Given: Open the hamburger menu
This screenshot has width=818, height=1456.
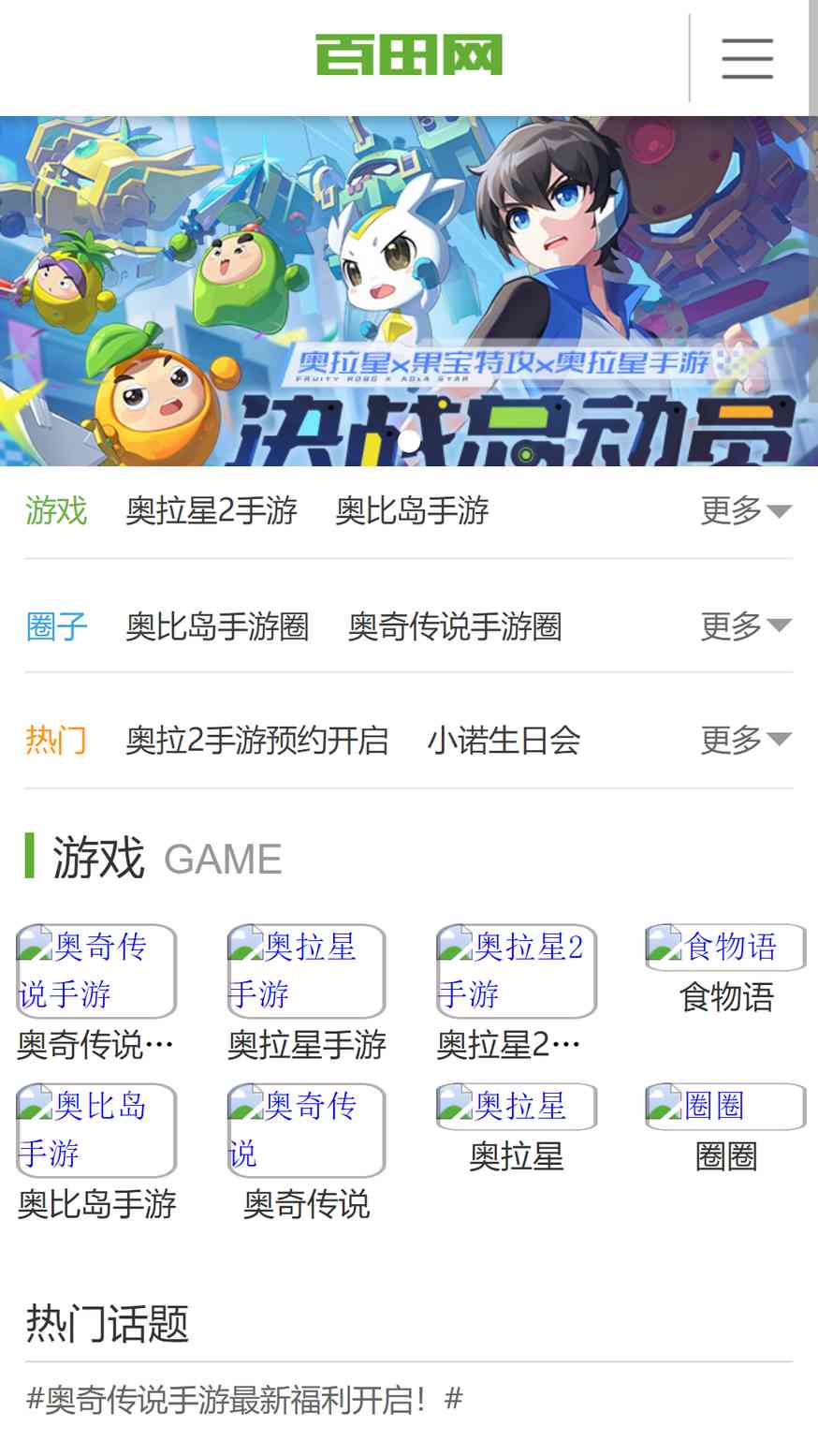Looking at the screenshot, I should pyautogui.click(x=747, y=58).
